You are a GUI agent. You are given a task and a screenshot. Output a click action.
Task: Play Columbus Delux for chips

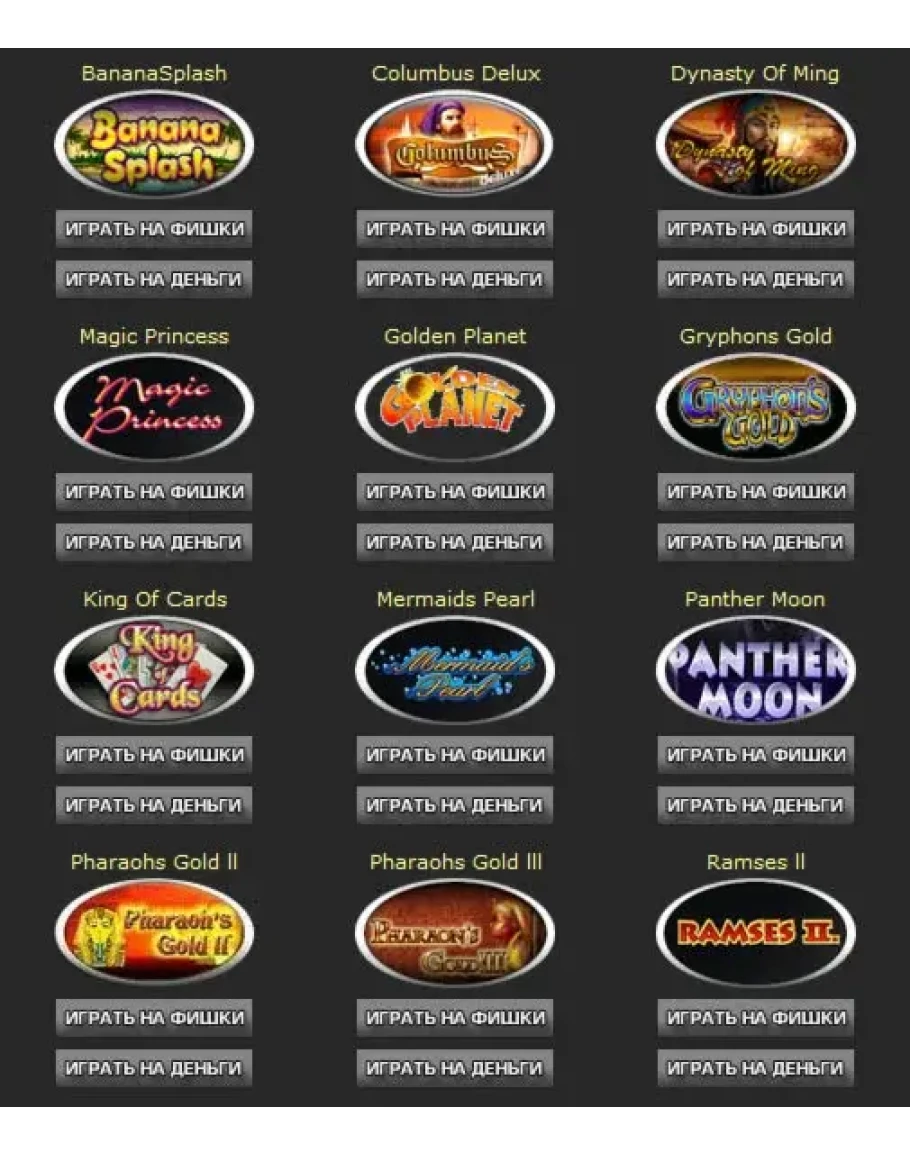[x=455, y=229]
